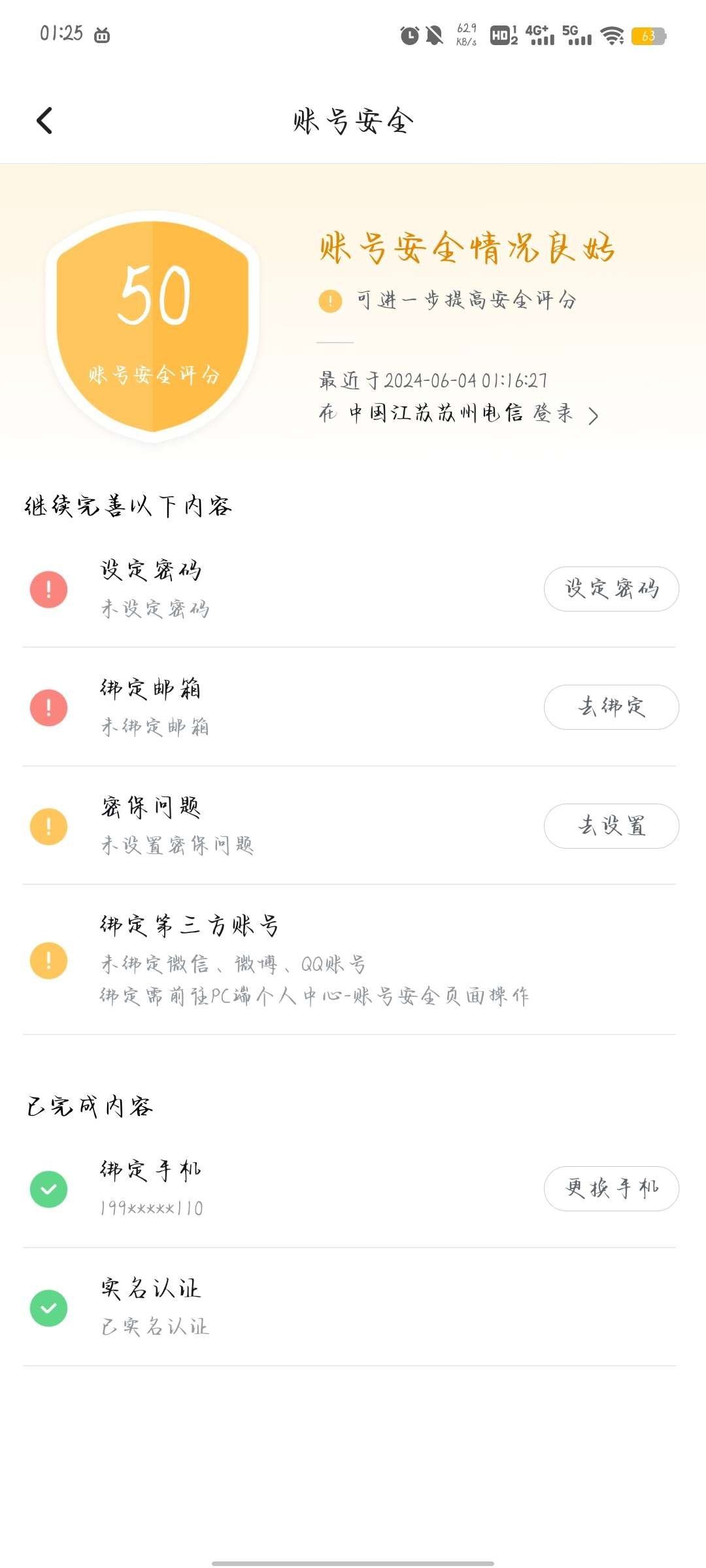Click the red alert icon for 设定密码
The width and height of the screenshot is (706, 1568).
click(49, 589)
